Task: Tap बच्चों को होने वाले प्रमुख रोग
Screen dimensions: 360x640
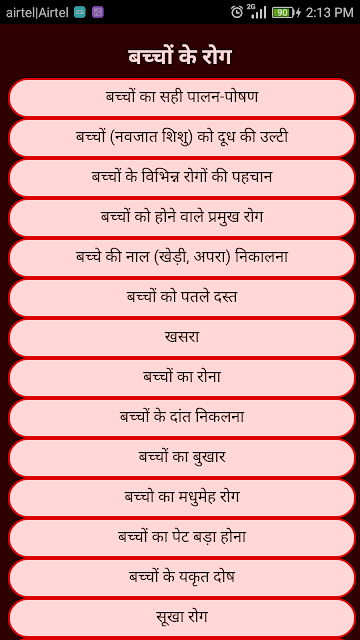Action: point(182,218)
